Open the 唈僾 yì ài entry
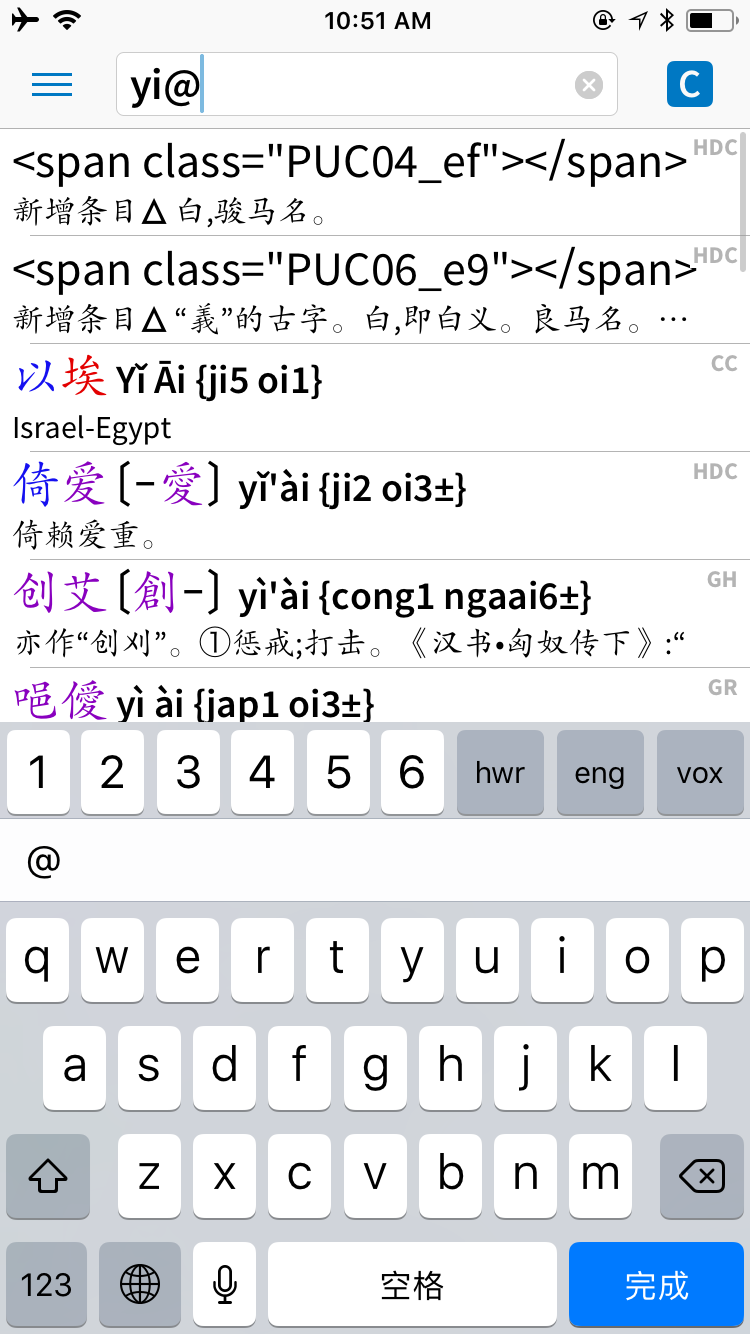The height and width of the screenshot is (1334, 750). 375,696
